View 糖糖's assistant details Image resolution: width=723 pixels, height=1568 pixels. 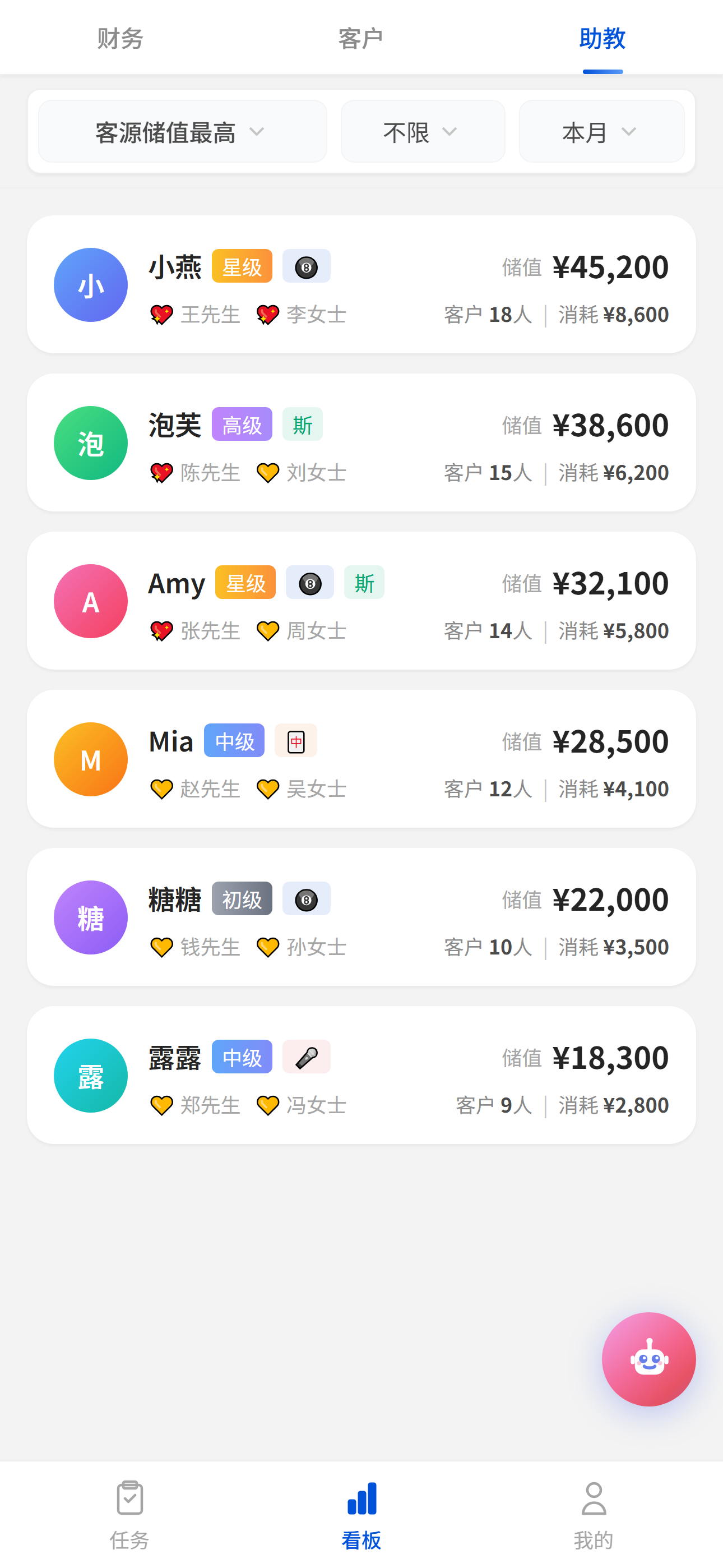click(361, 917)
